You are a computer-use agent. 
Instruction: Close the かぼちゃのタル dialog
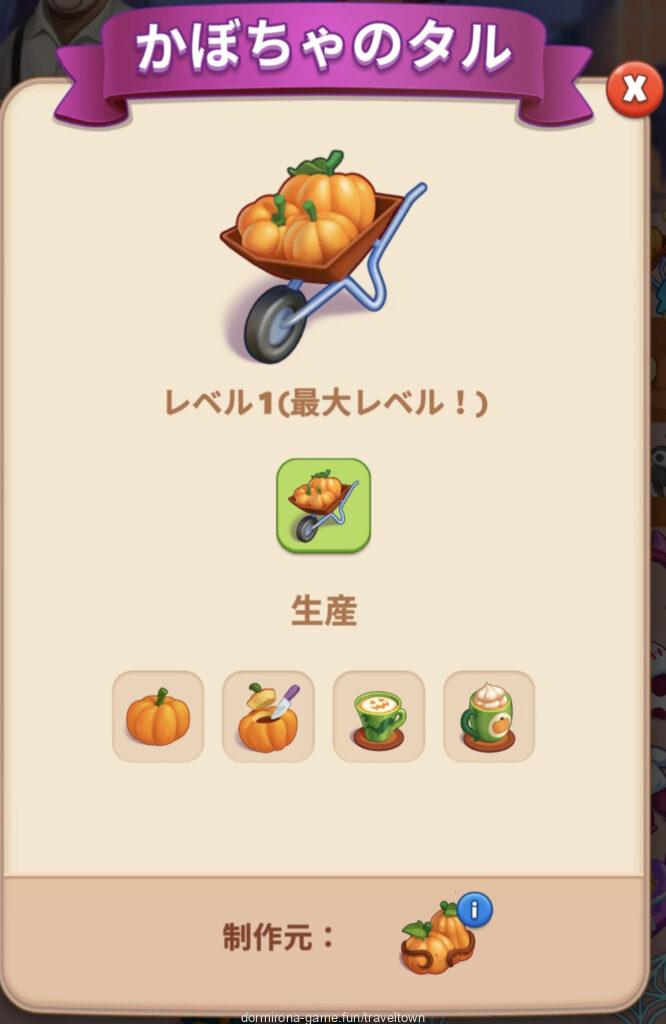[x=634, y=90]
